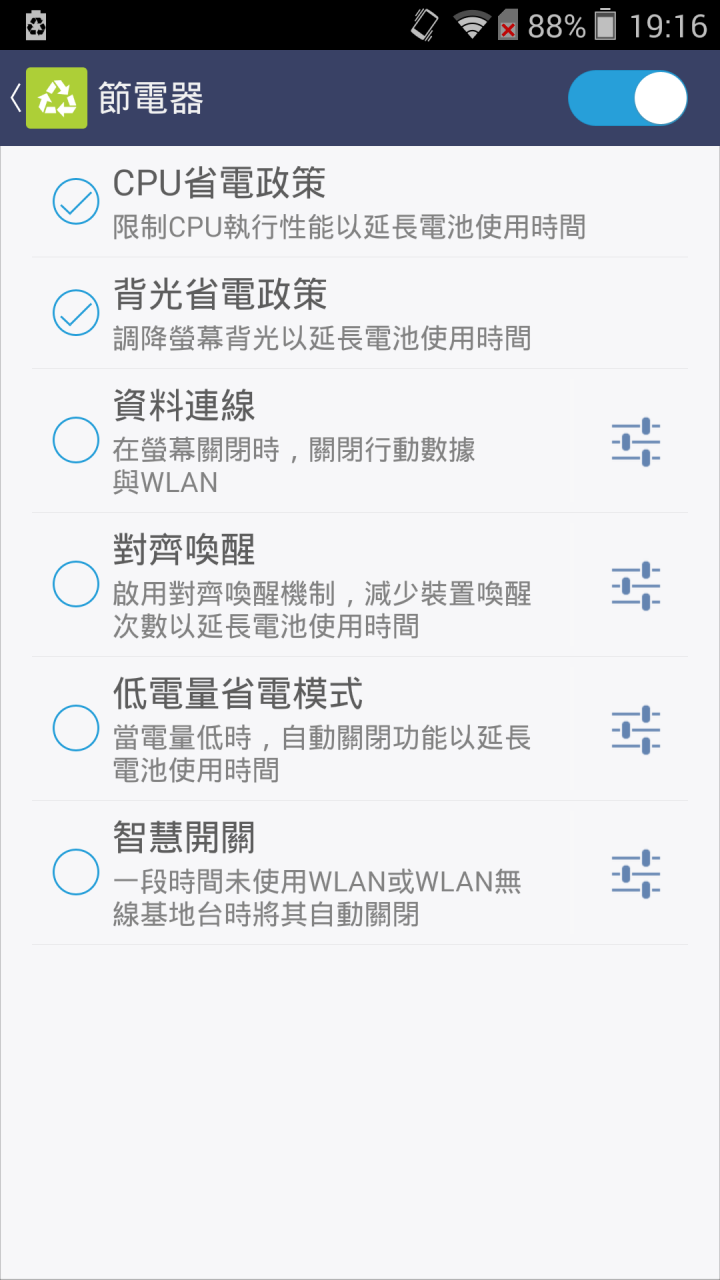Turn off the 節電器 master switch
Viewport: 720px width, 1280px height.
[628, 98]
